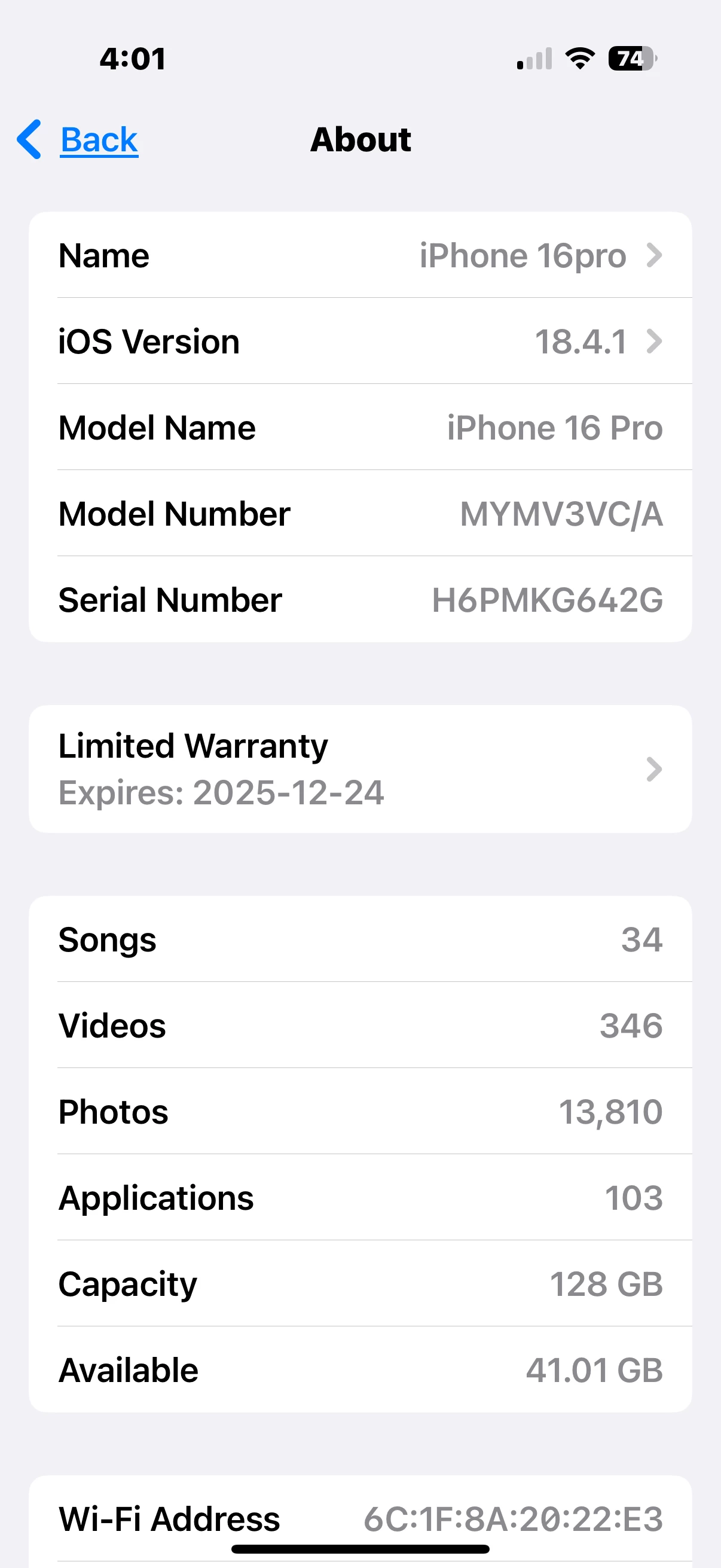Go back to the previous settings screen
This screenshot has width=721, height=1568.
[79, 140]
